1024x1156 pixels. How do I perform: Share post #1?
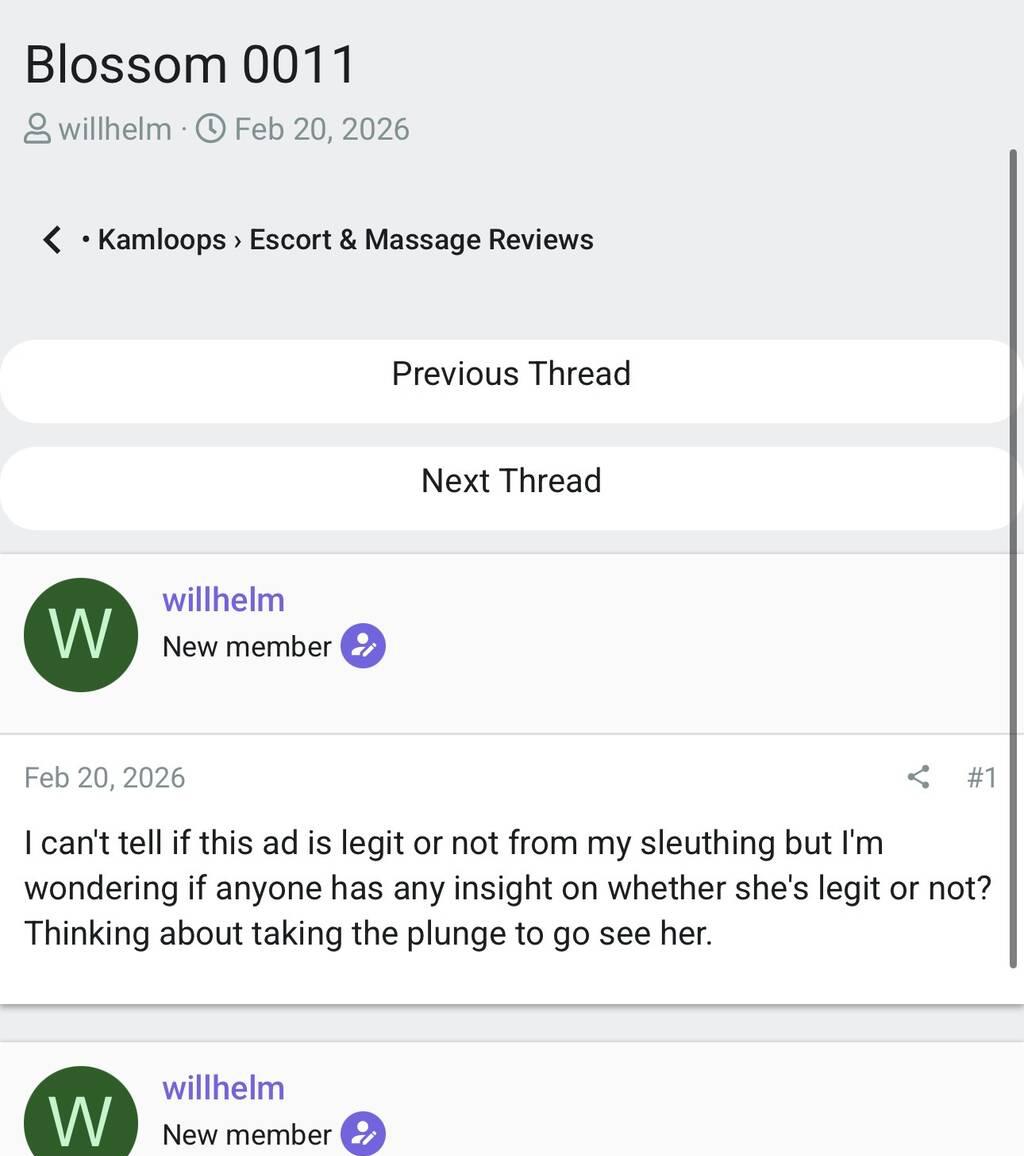pyautogui.click(x=918, y=777)
